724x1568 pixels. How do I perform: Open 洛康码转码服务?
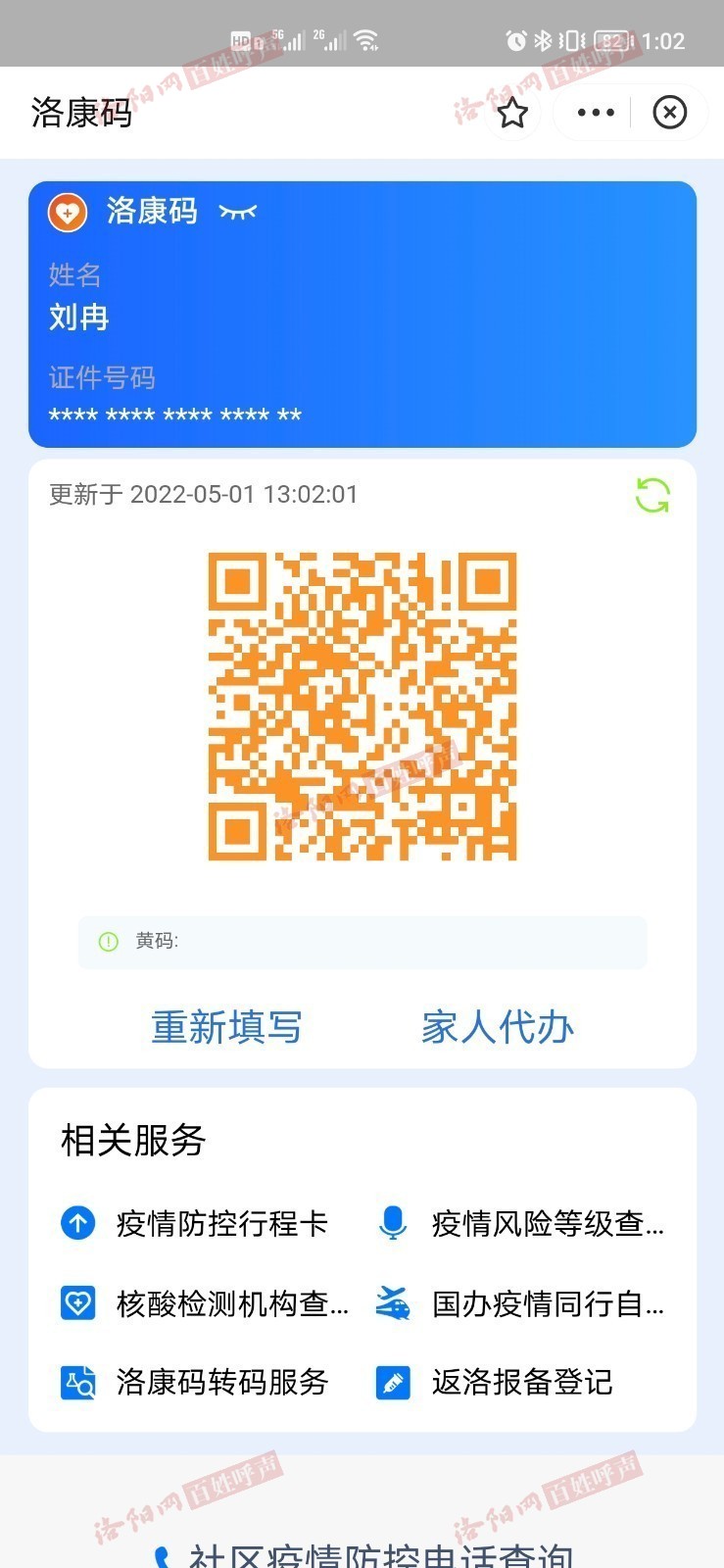[194, 1383]
